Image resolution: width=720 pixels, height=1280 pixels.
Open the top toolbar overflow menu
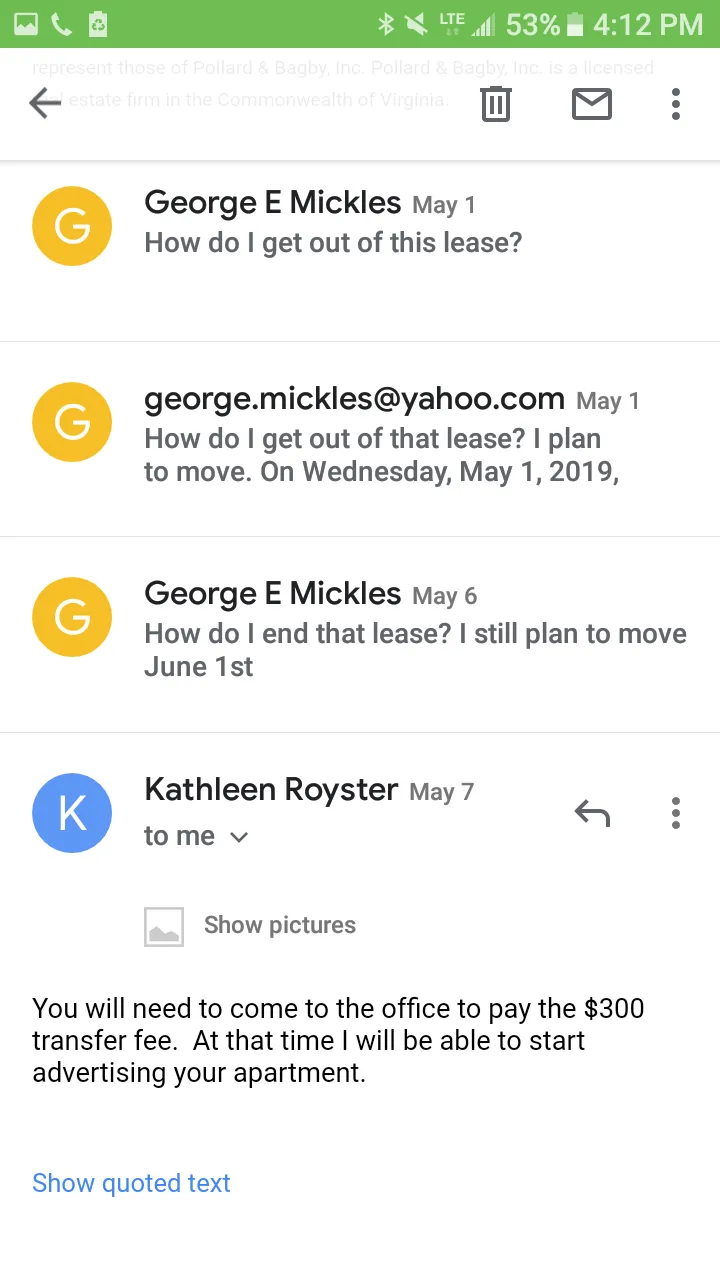(676, 104)
